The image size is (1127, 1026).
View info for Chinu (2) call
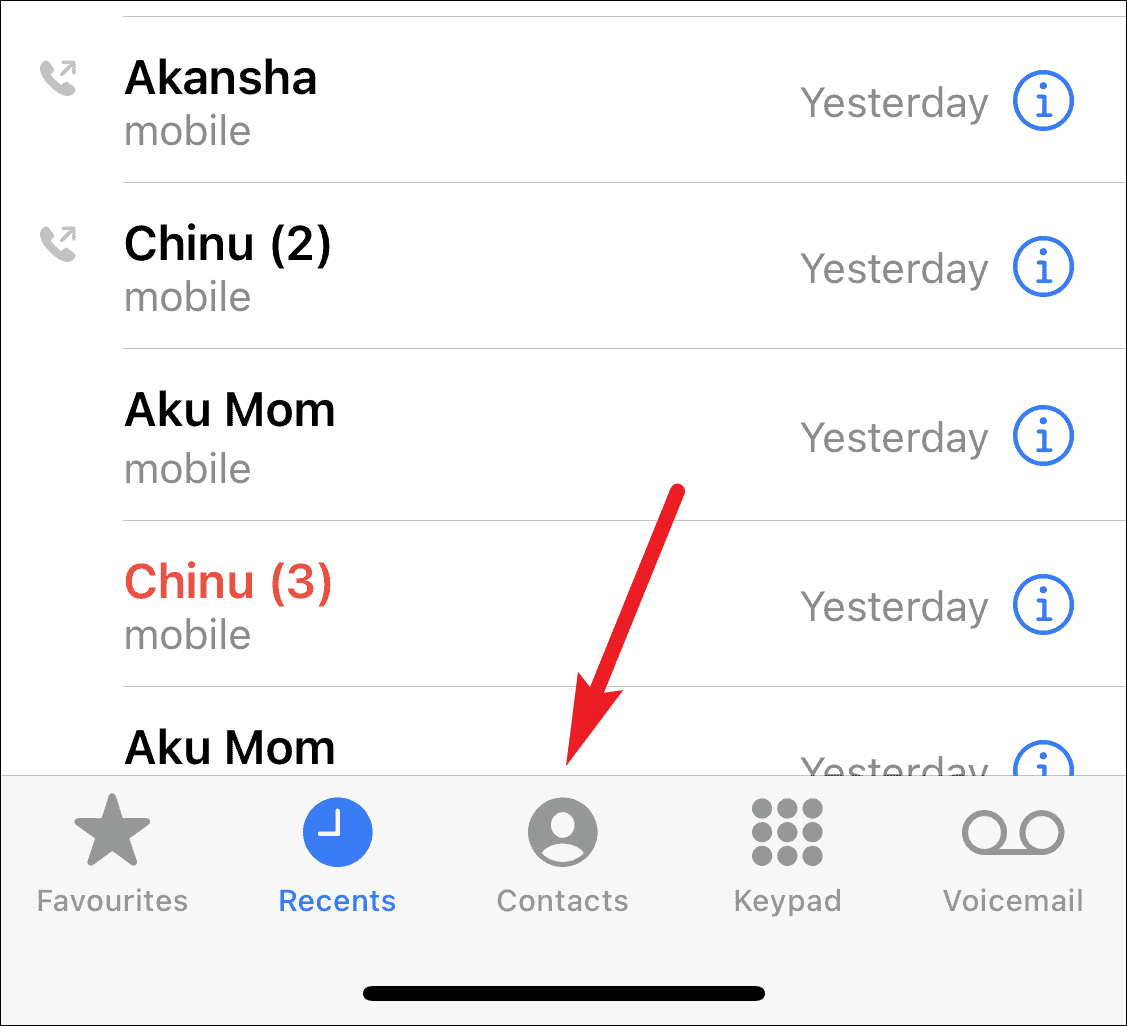click(1043, 267)
